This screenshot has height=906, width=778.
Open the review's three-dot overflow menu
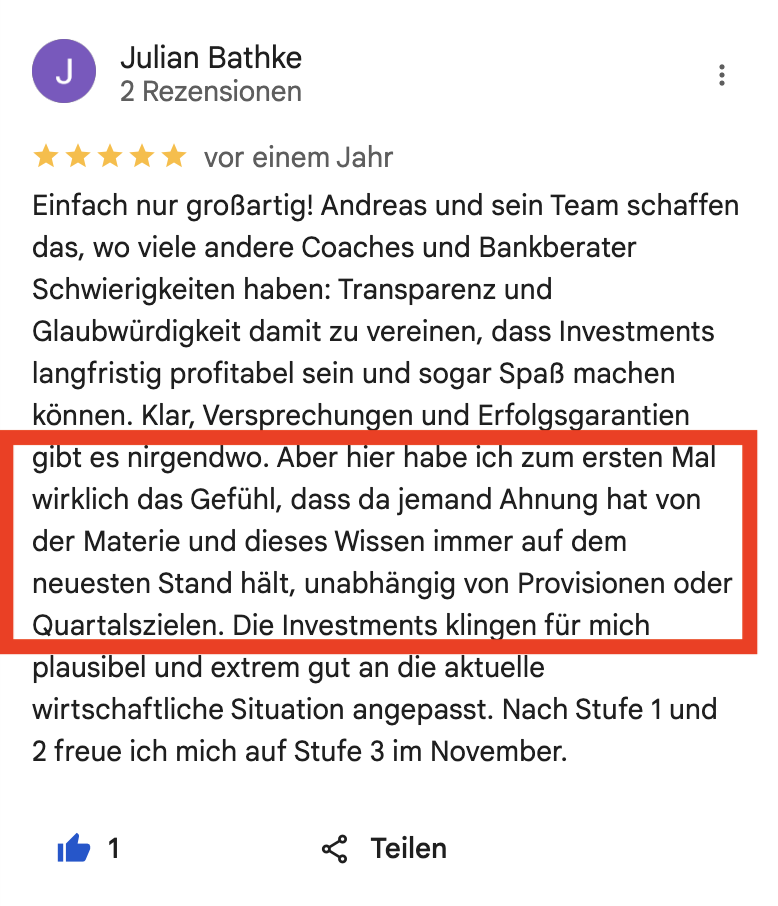pyautogui.click(x=721, y=75)
